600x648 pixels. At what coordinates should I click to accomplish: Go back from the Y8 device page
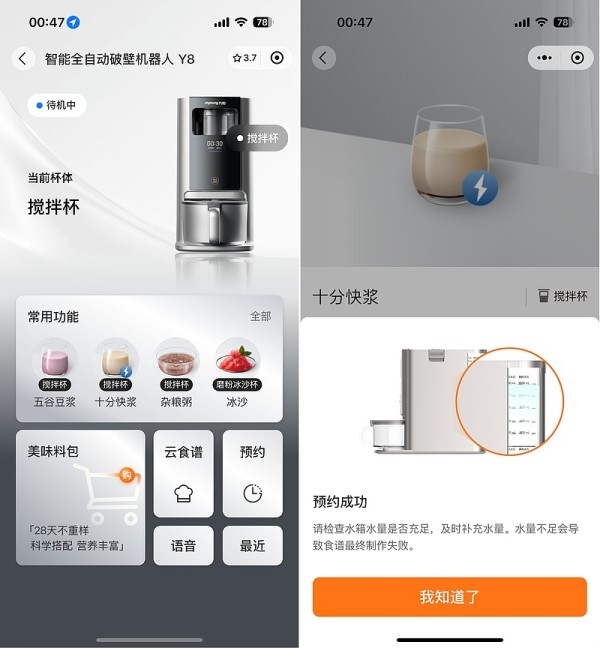pos(23,59)
